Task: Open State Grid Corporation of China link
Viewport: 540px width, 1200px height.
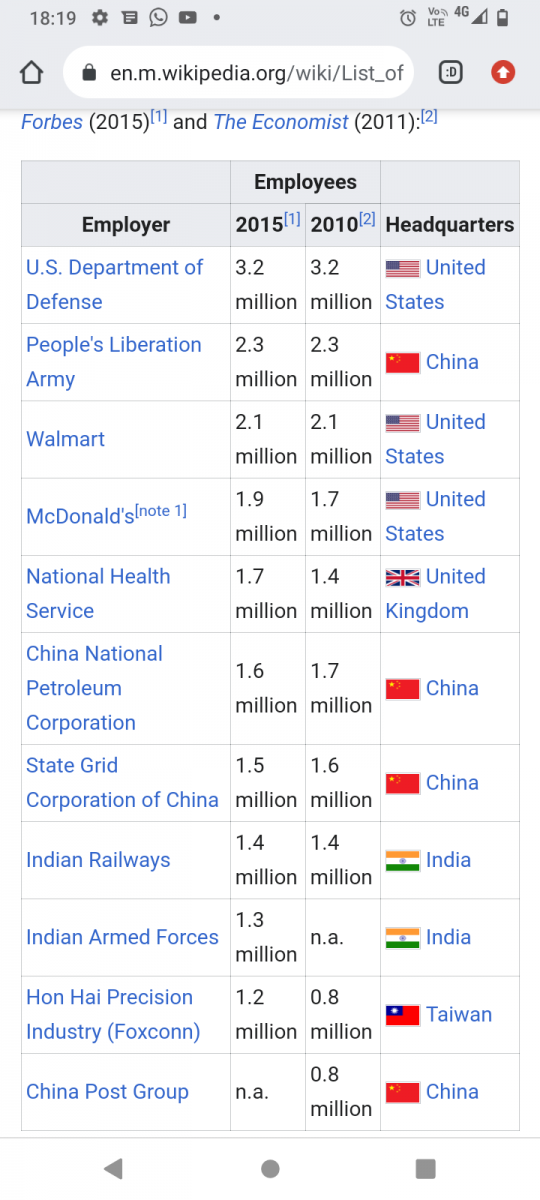Action: [122, 783]
